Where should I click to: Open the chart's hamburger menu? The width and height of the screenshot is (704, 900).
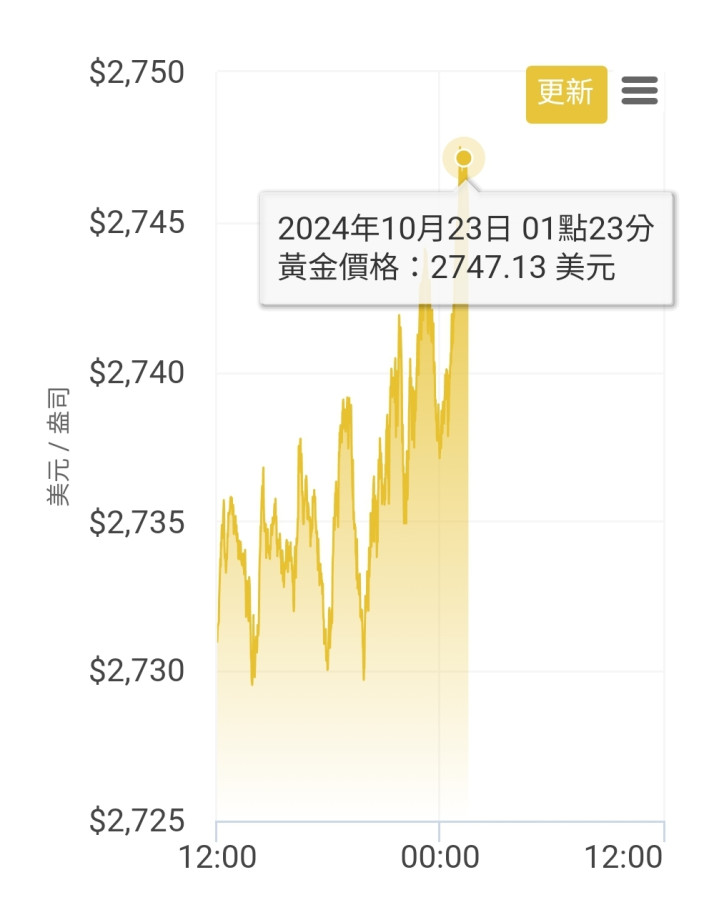[640, 92]
